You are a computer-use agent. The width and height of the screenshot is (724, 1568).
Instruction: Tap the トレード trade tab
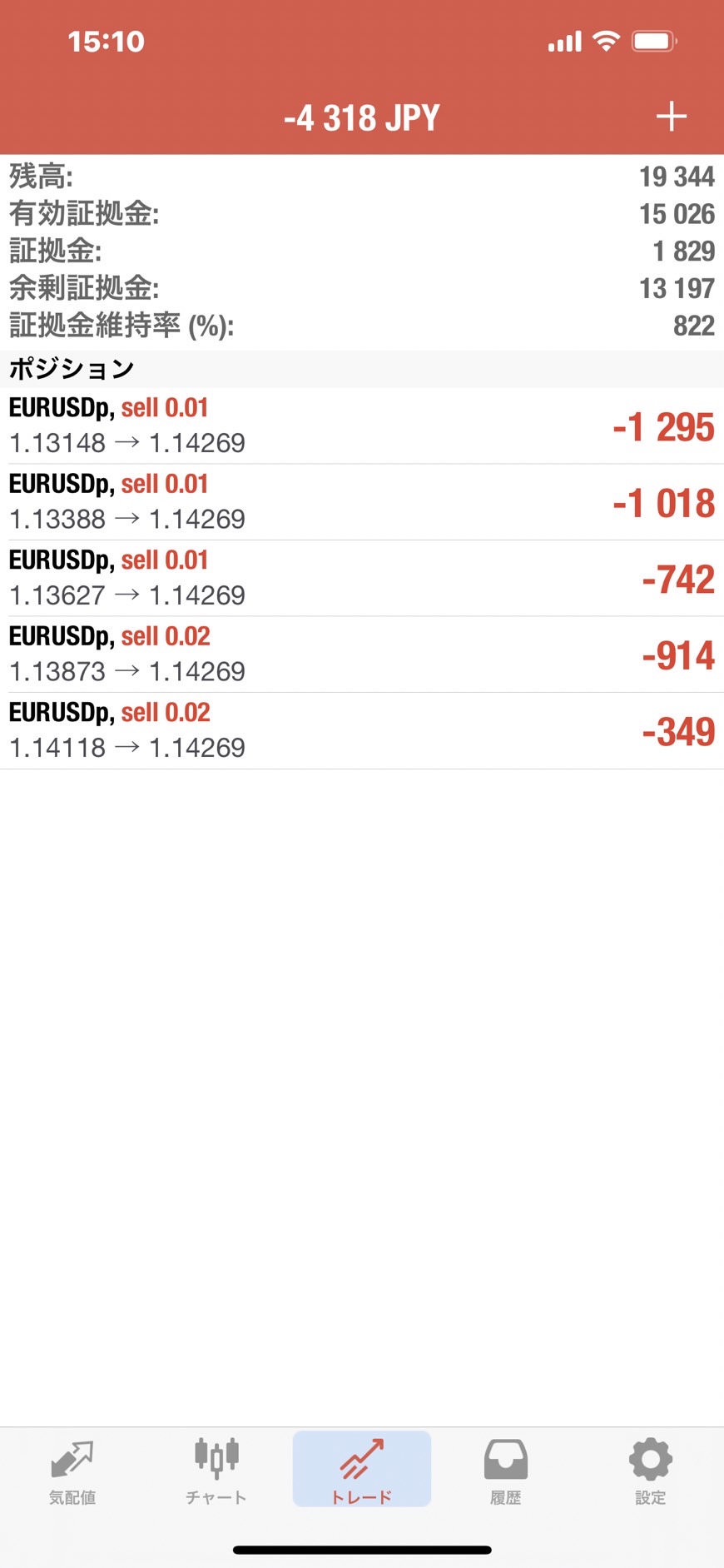pyautogui.click(x=362, y=1470)
